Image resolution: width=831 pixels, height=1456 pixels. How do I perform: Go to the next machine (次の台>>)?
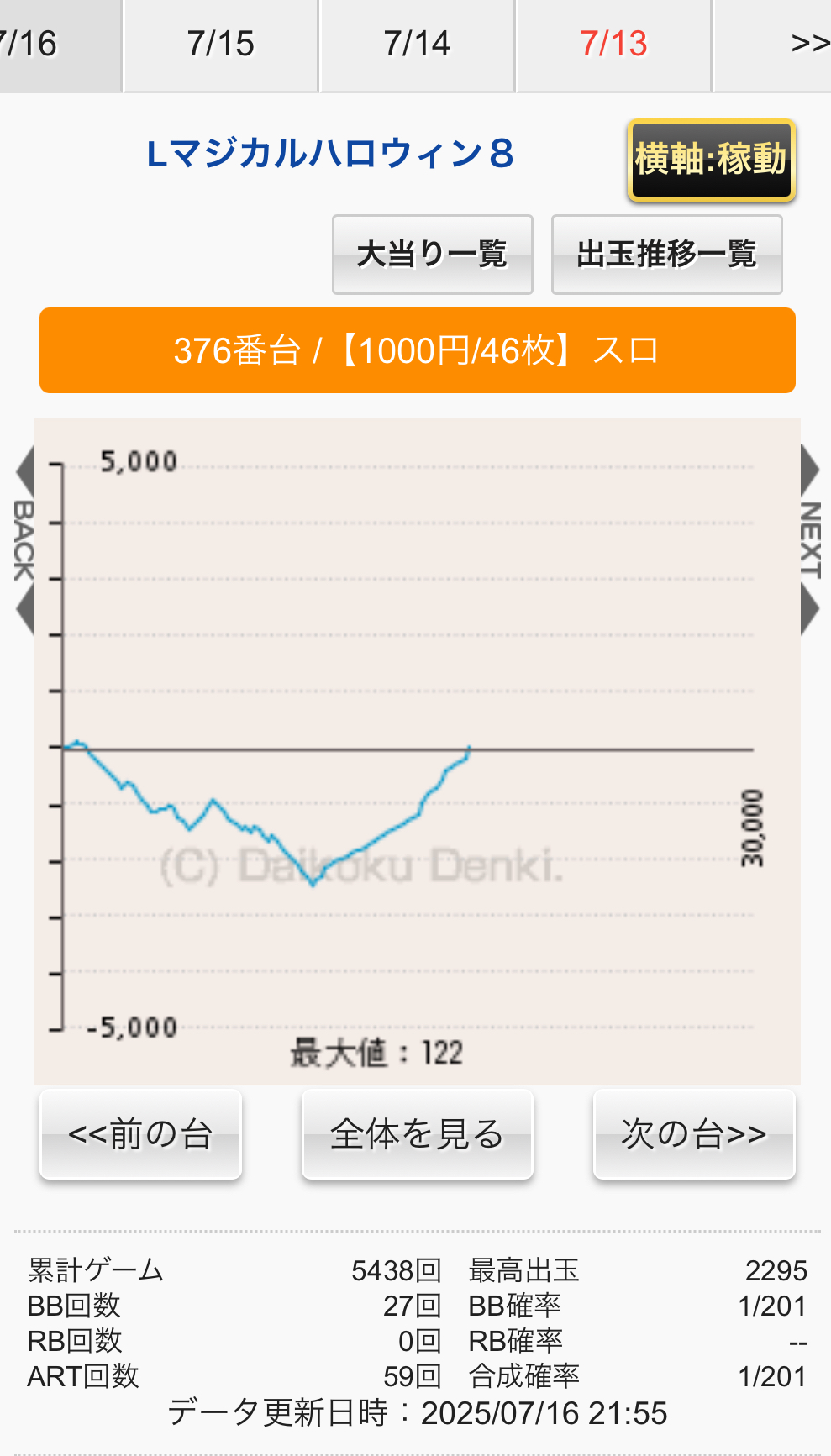tap(693, 1134)
